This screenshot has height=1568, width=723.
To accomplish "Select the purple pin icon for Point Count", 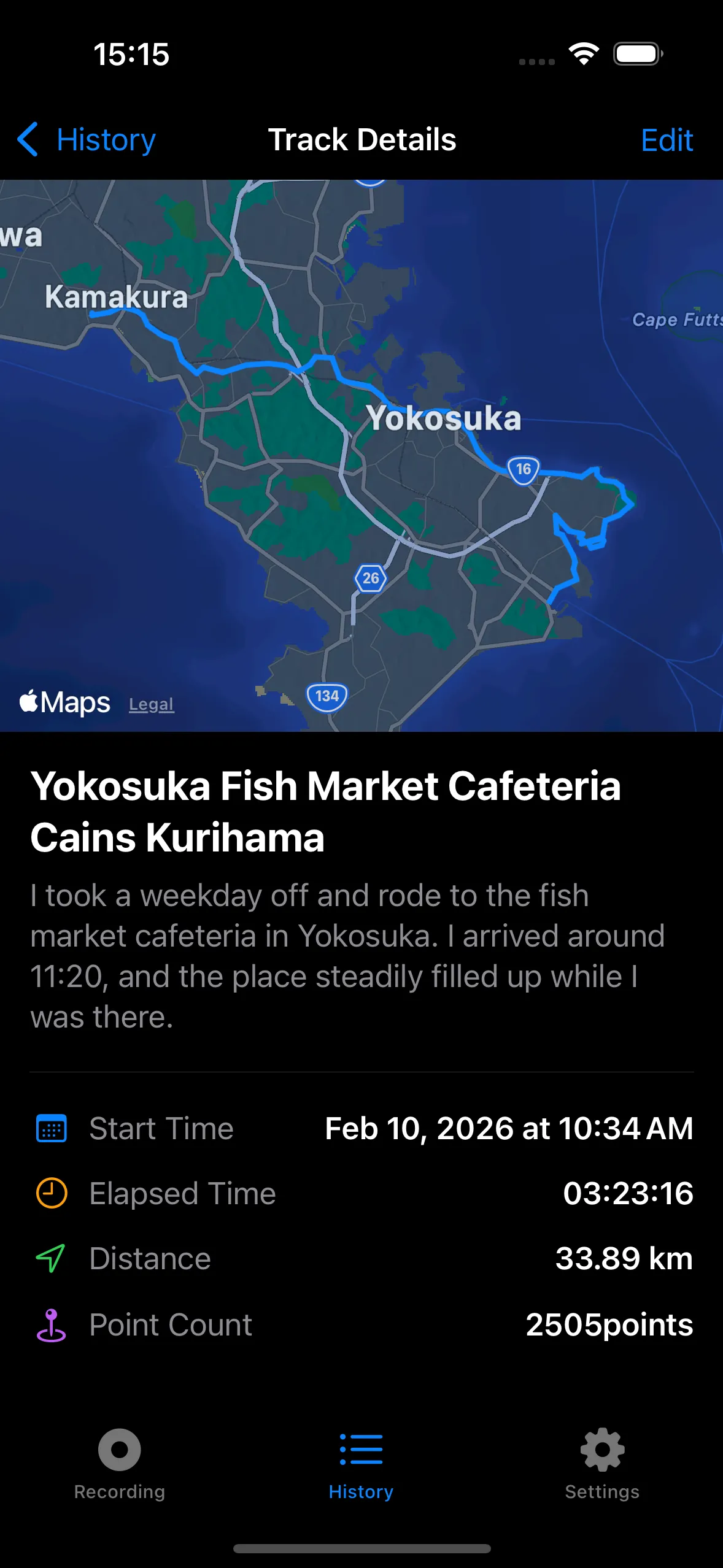I will 52,1325.
